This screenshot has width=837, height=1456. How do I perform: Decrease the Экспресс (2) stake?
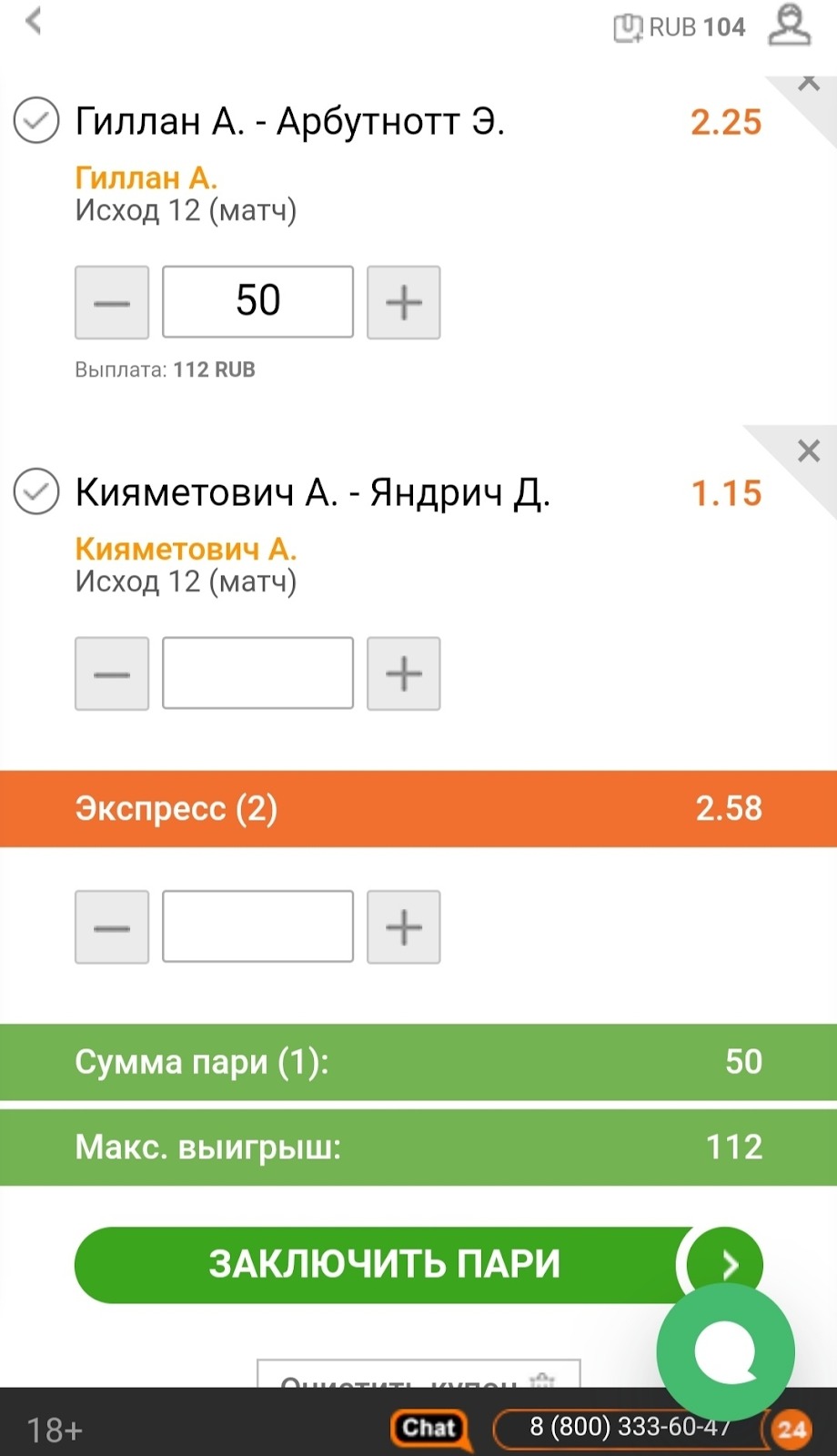[112, 926]
